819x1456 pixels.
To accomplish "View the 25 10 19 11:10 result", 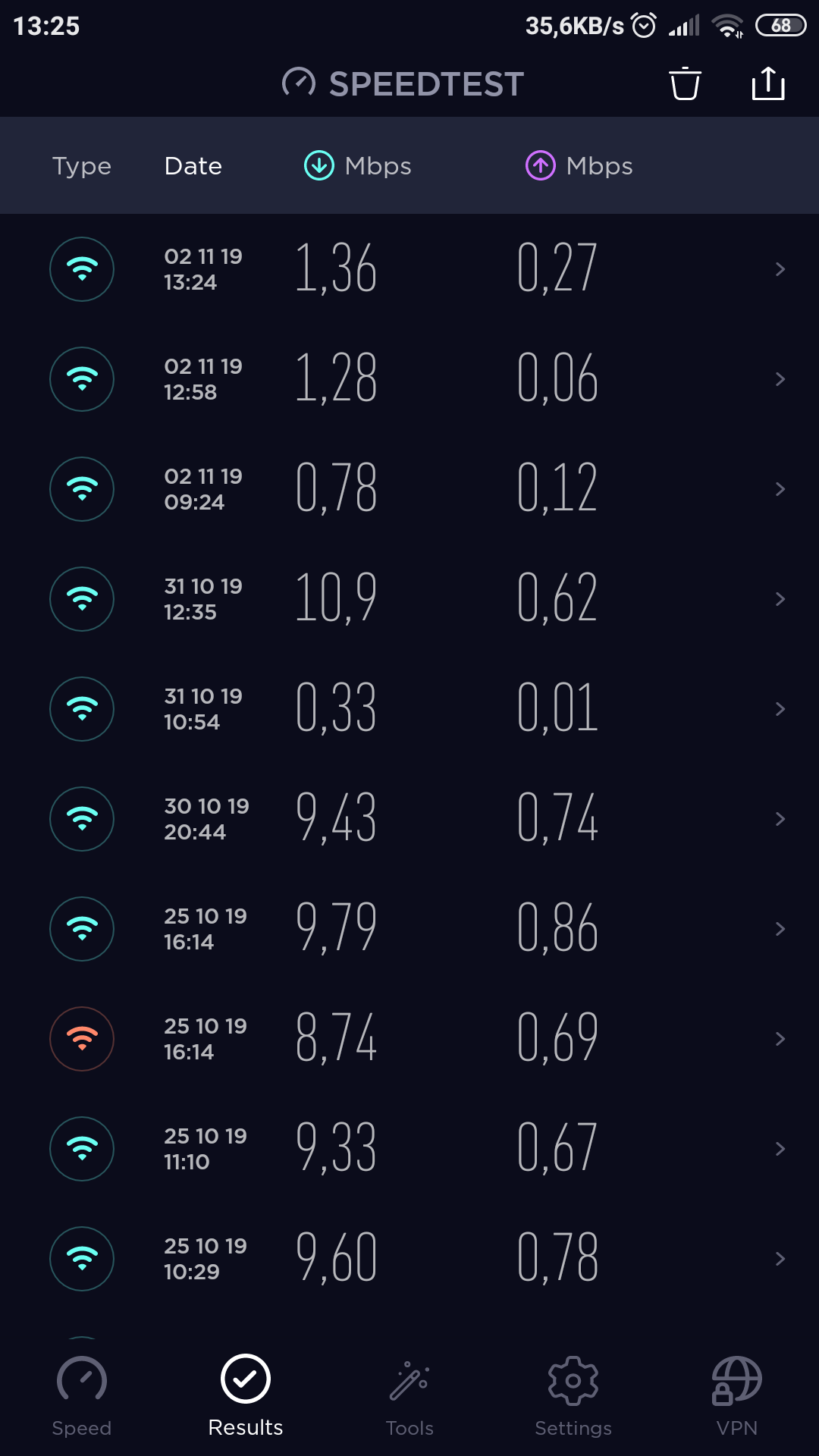I will 409,1149.
